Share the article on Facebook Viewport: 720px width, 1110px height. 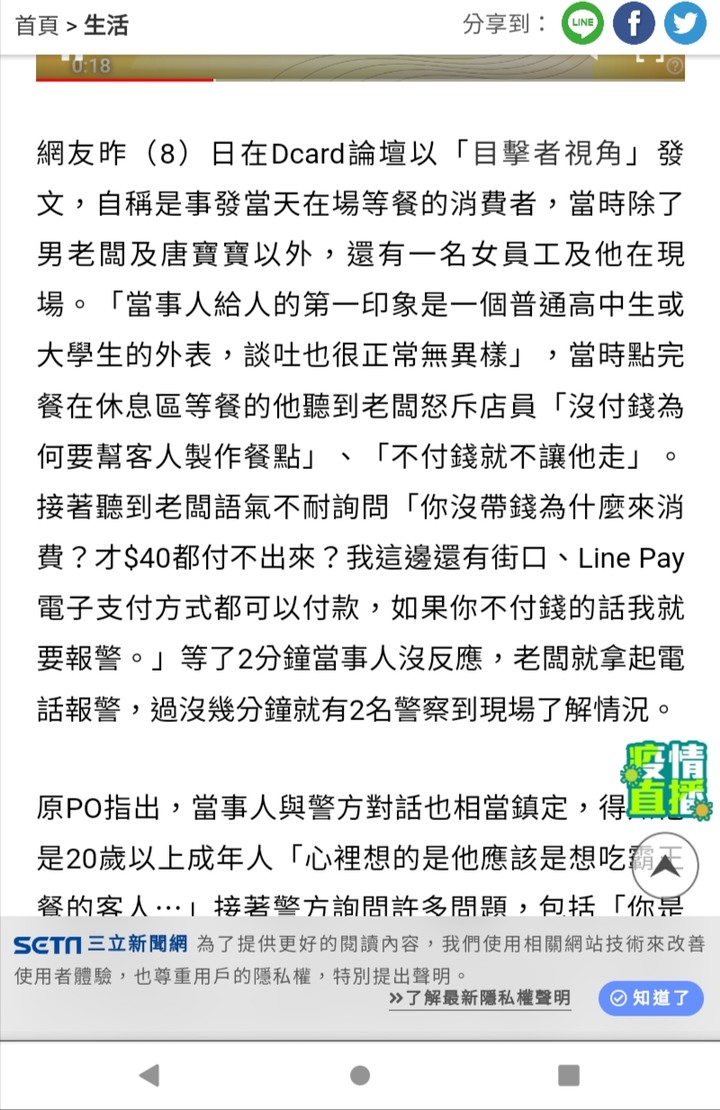[634, 23]
